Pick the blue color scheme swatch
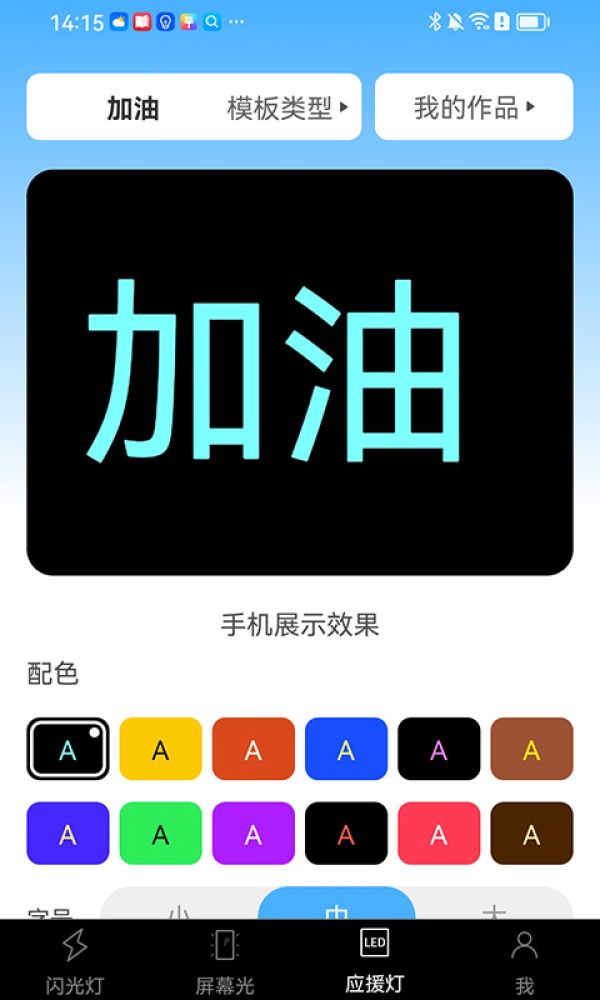The width and height of the screenshot is (600, 1000). coord(346,749)
